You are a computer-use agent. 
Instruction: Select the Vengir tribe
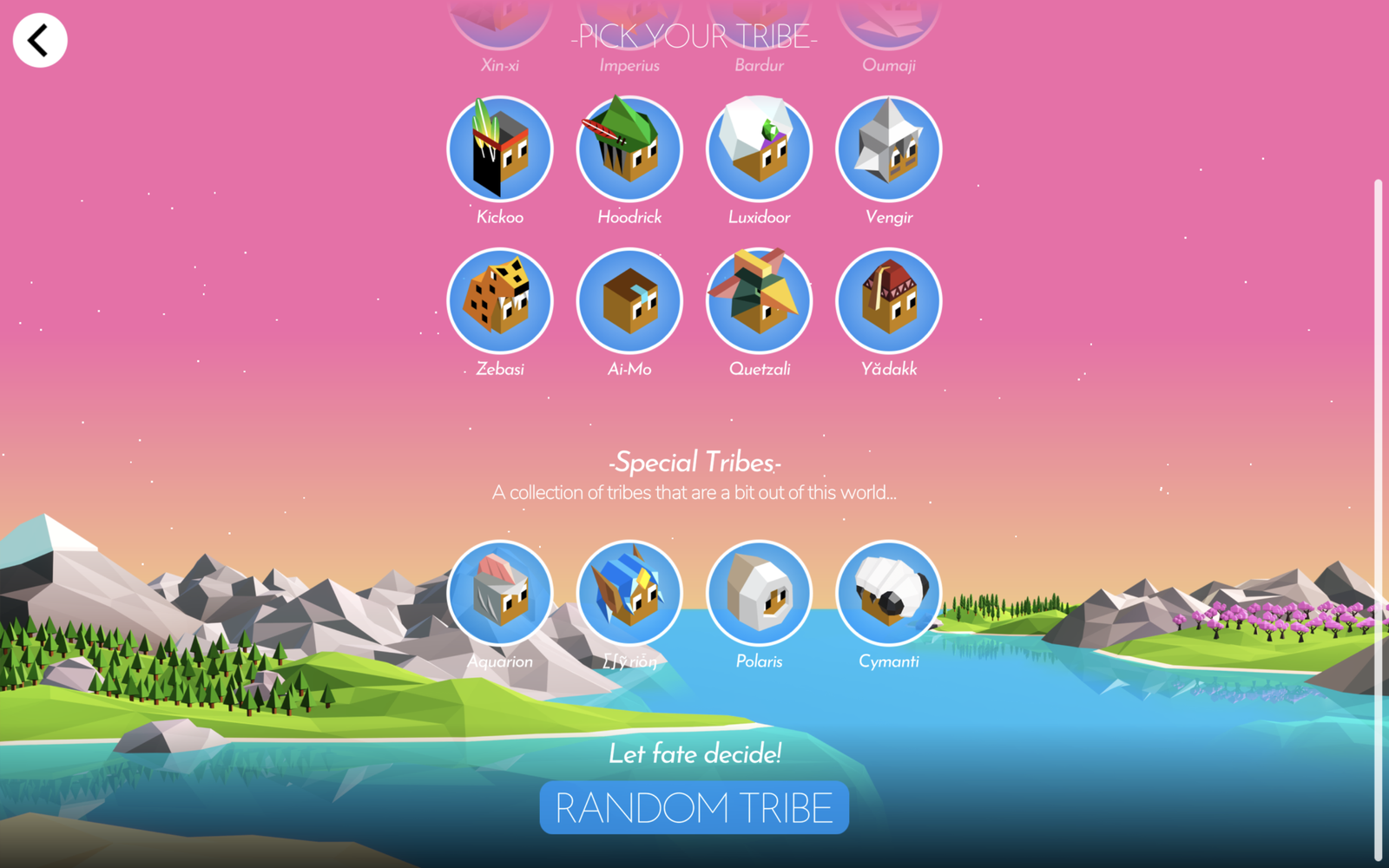(x=888, y=149)
